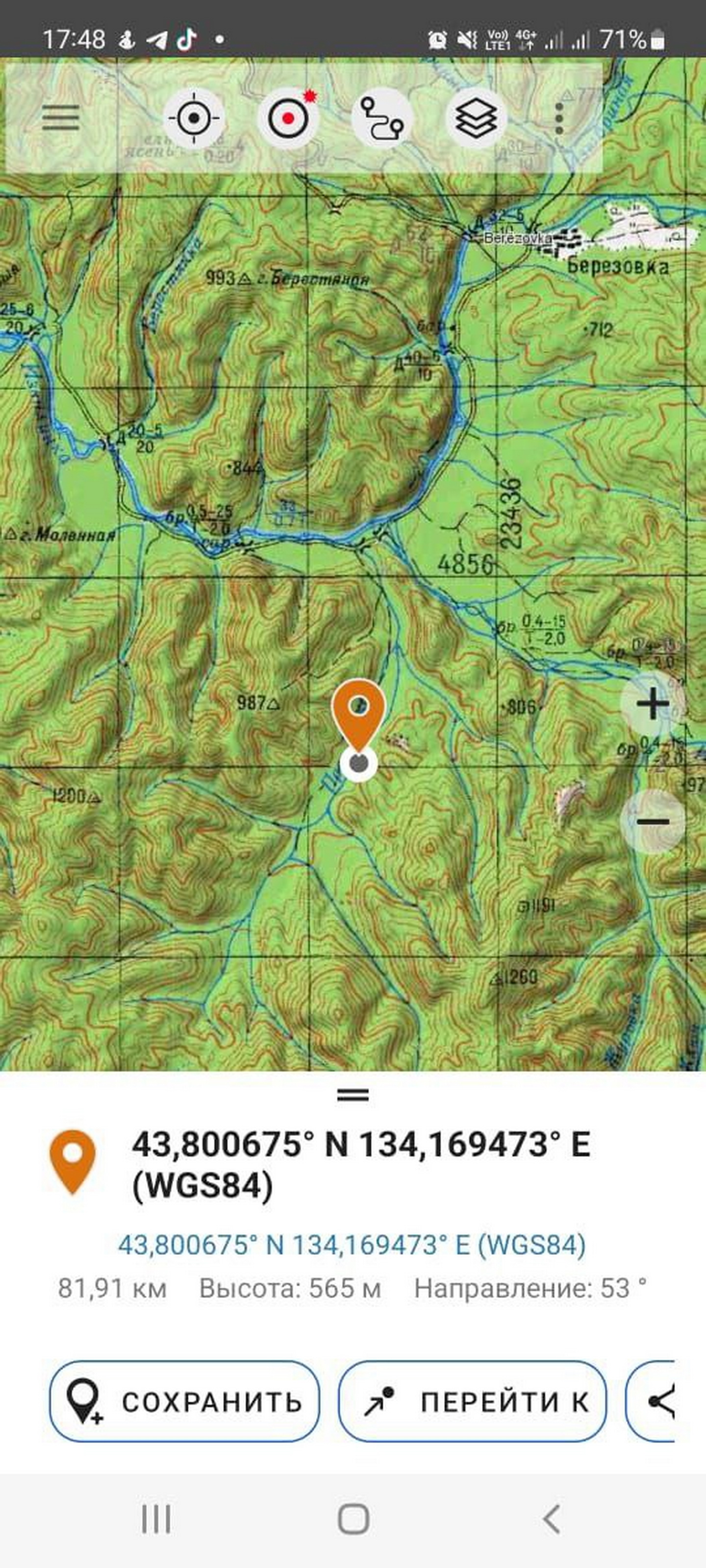The image size is (706, 1568).
Task: Tap the blue WGS84 coordinates link
Action: 352,1244
